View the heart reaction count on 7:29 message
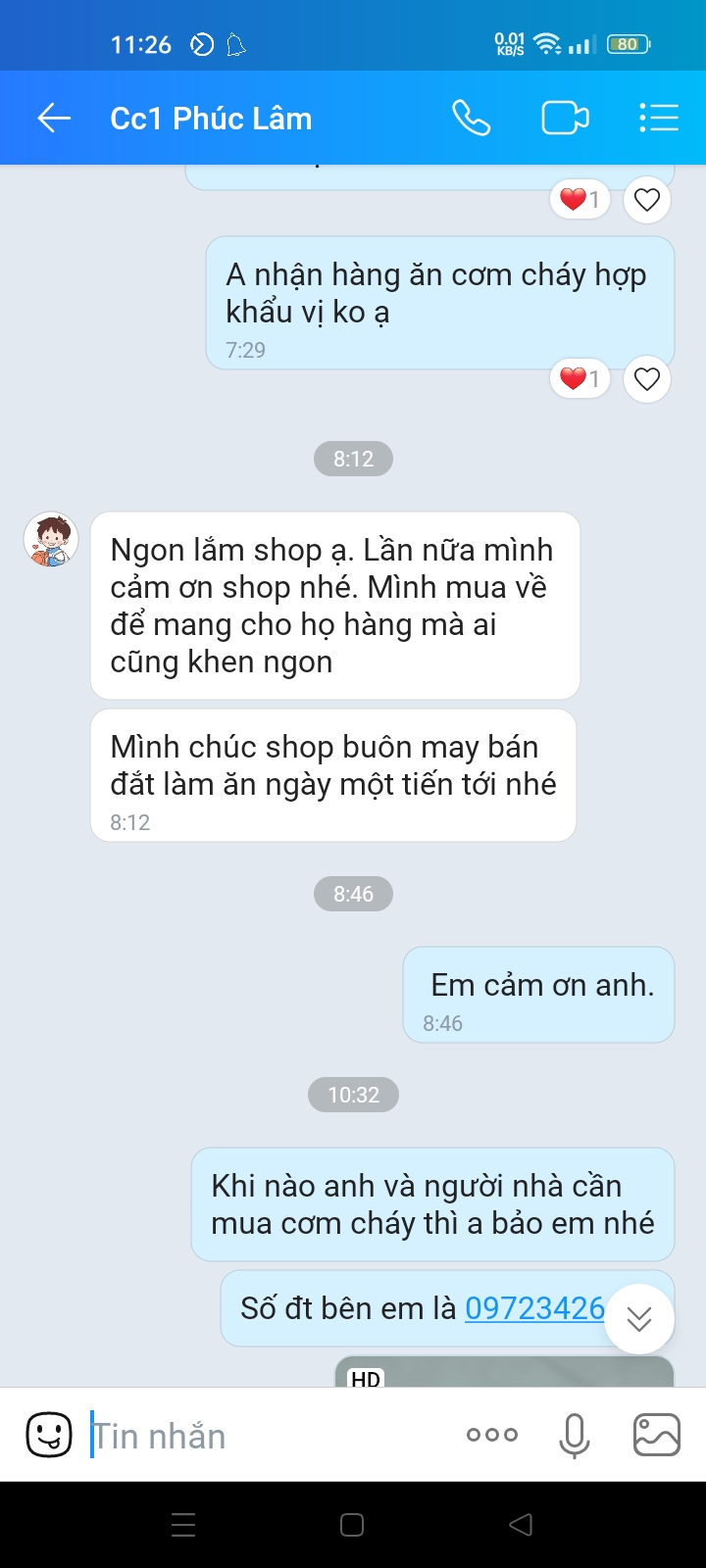The height and width of the screenshot is (1568, 706). pyautogui.click(x=580, y=379)
